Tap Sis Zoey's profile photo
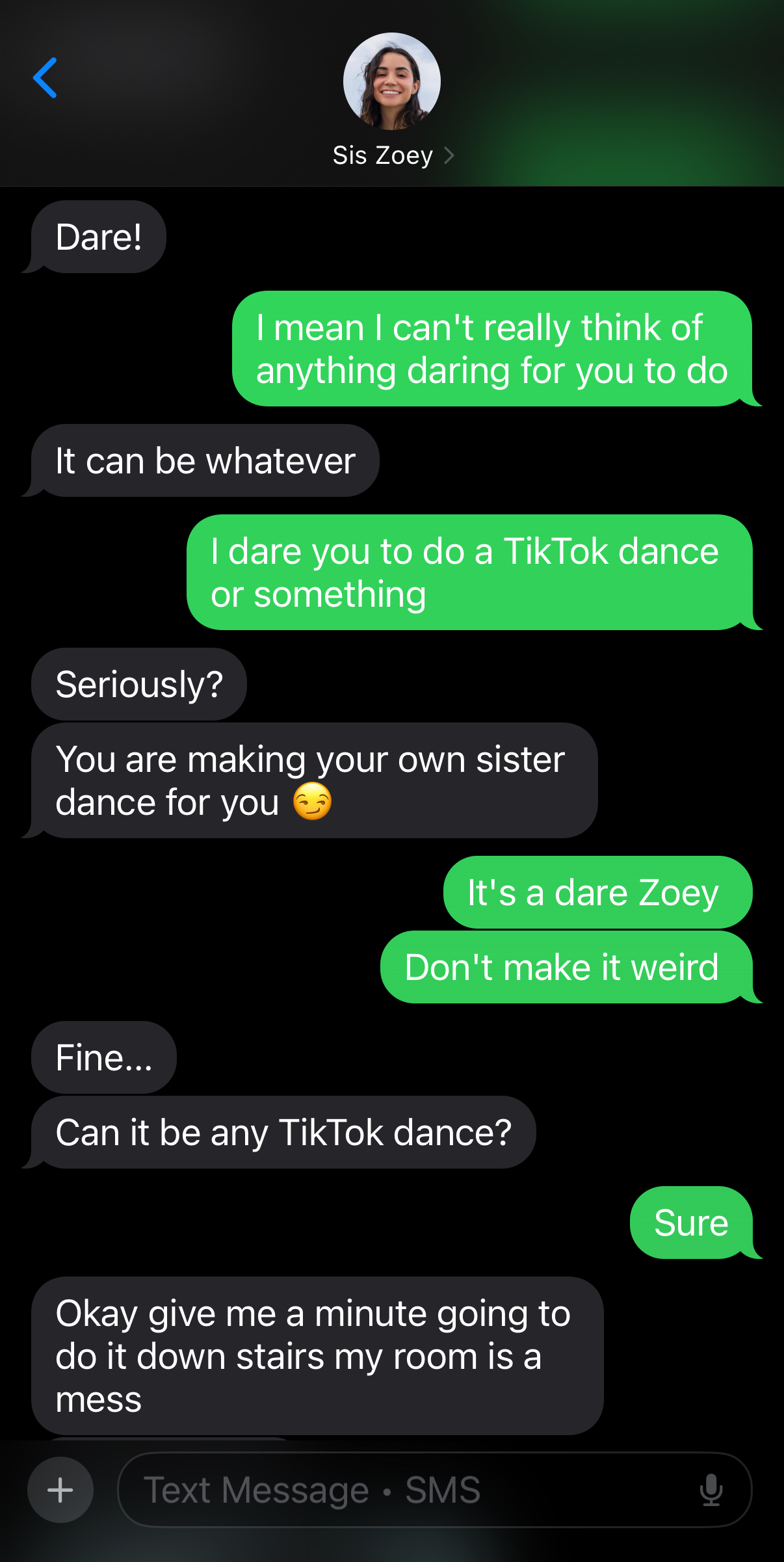The image size is (784, 1562). click(x=392, y=81)
